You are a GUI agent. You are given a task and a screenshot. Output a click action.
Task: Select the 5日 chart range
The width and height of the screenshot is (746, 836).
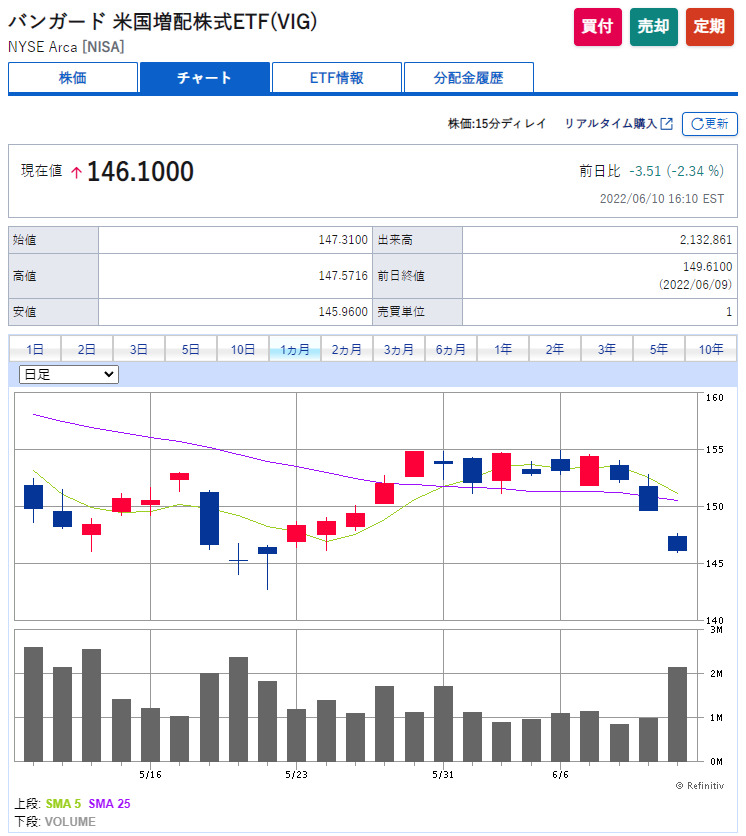(191, 349)
